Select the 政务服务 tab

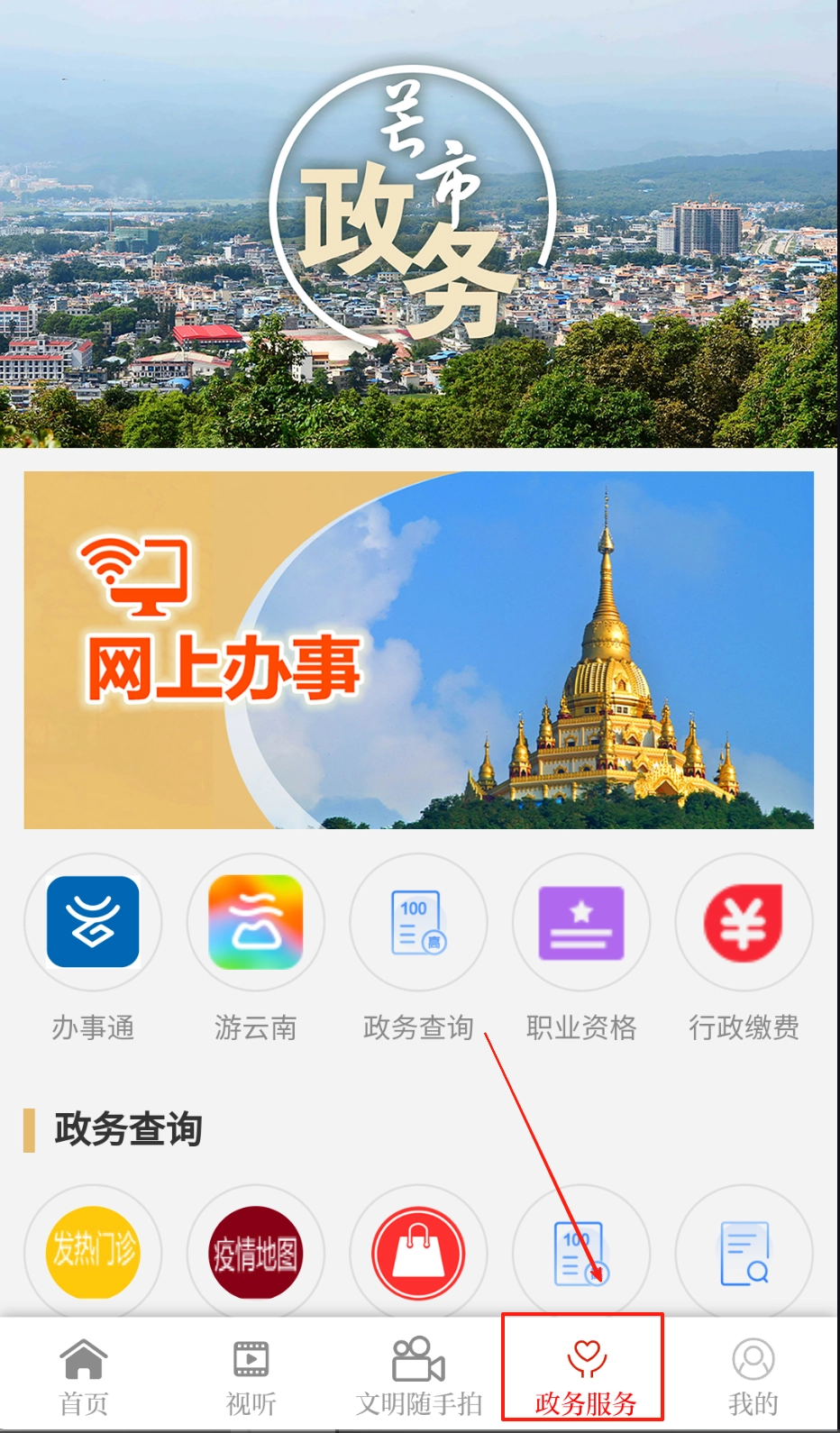585,1374
